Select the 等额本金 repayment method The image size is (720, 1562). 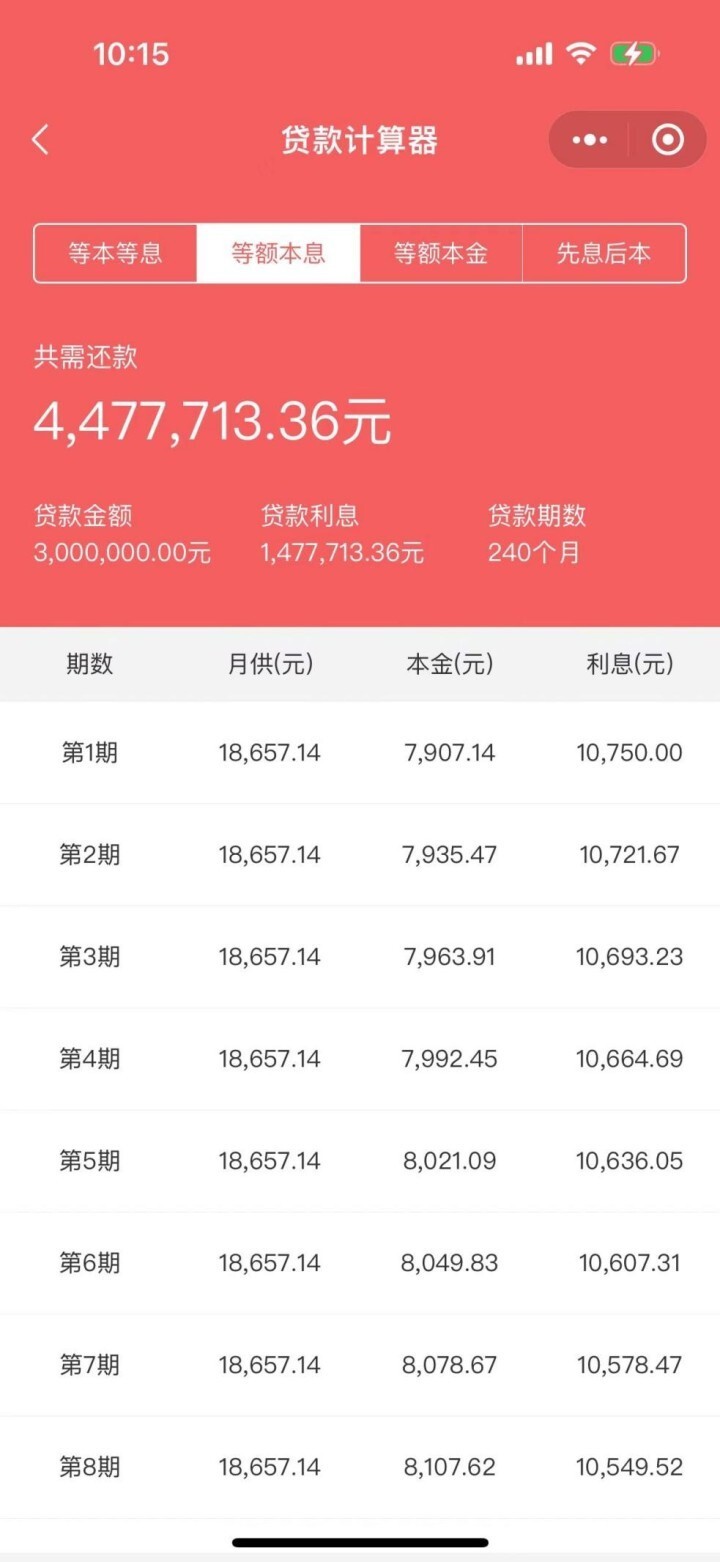coord(441,253)
